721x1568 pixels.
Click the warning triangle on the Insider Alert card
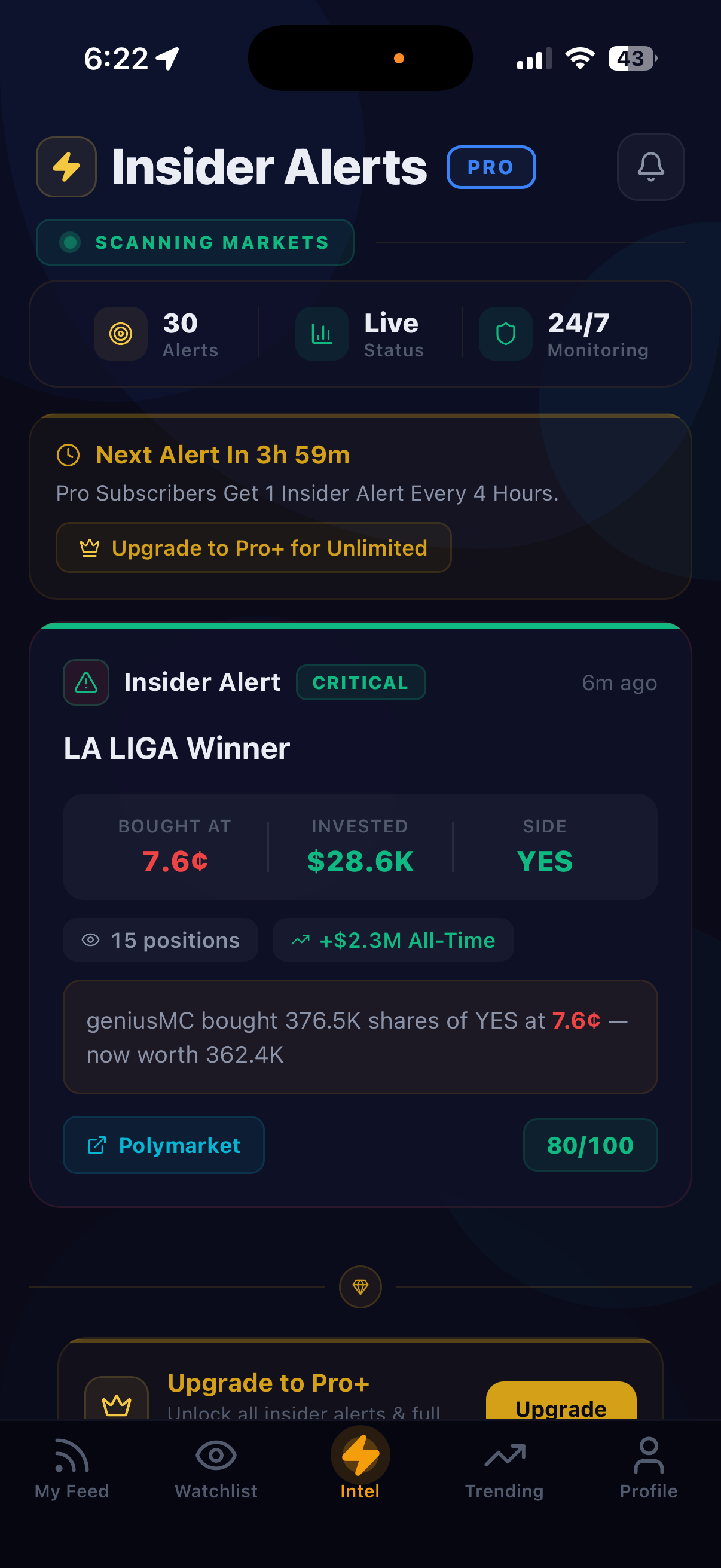(85, 682)
